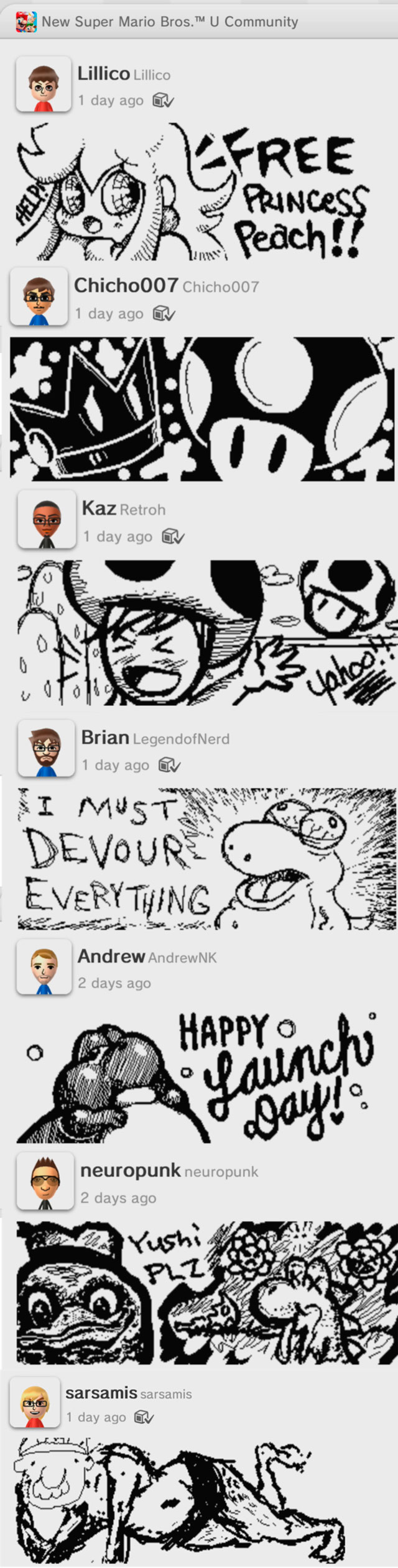This screenshot has height=1568, width=398.
Task: Open Brian's I Must Devour Everything post
Action: (205, 859)
